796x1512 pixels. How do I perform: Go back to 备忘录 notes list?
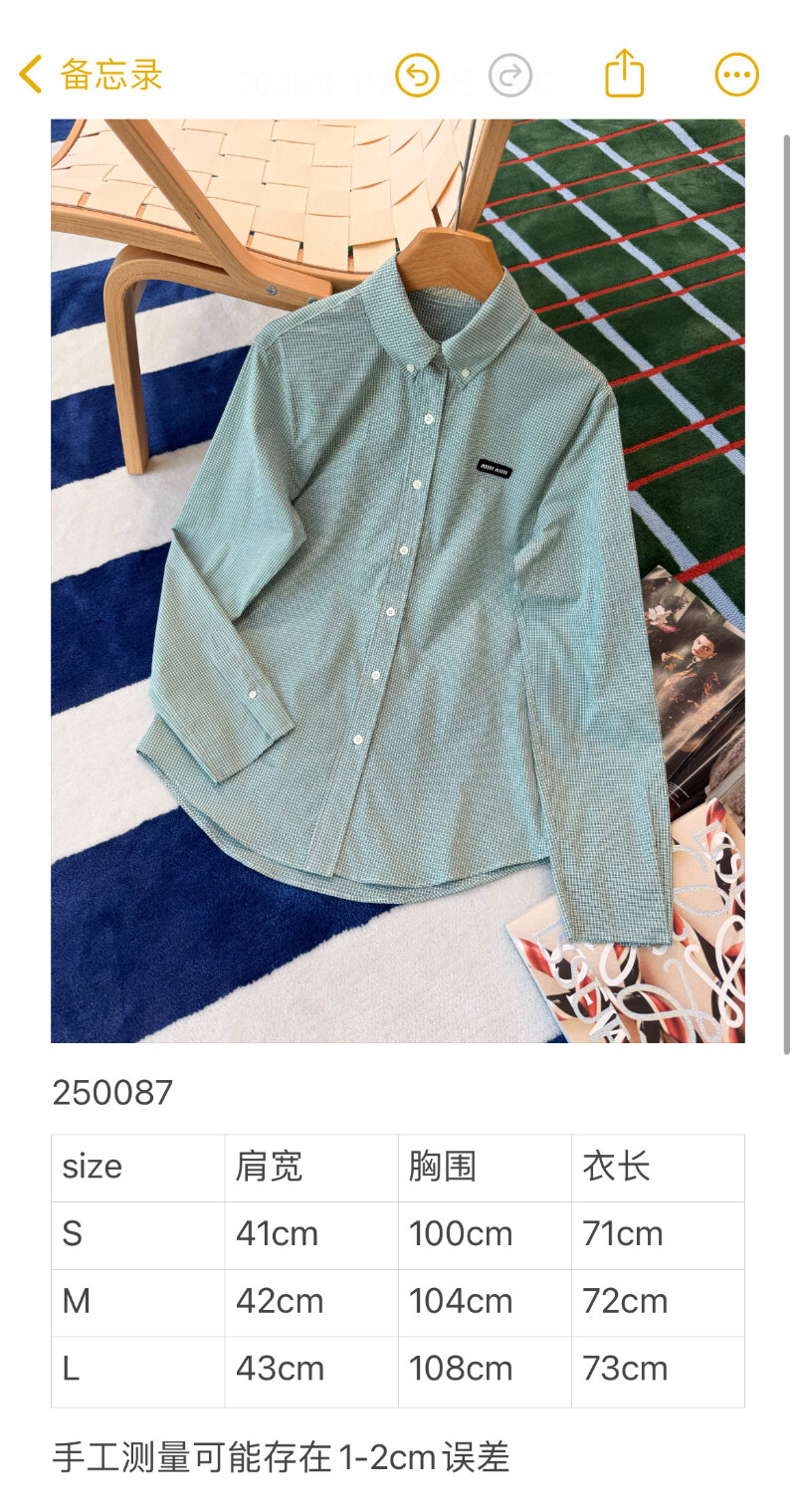90,75
